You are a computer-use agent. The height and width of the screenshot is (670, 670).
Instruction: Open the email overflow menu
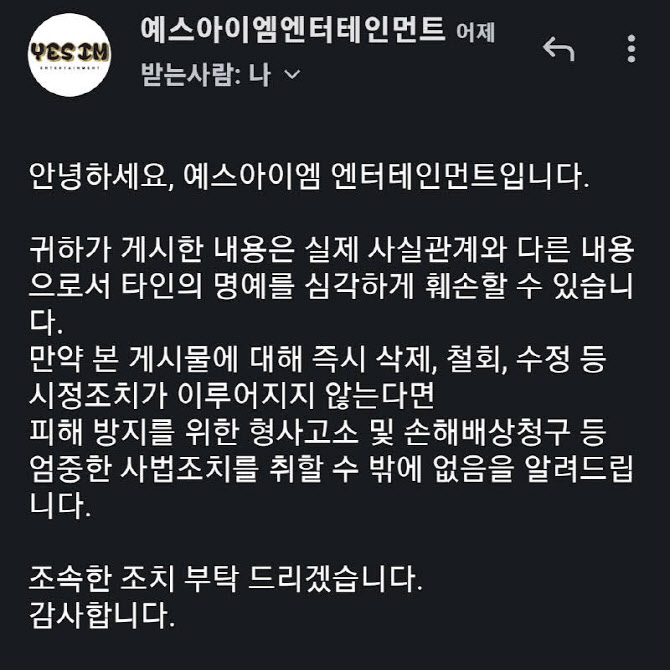(630, 48)
